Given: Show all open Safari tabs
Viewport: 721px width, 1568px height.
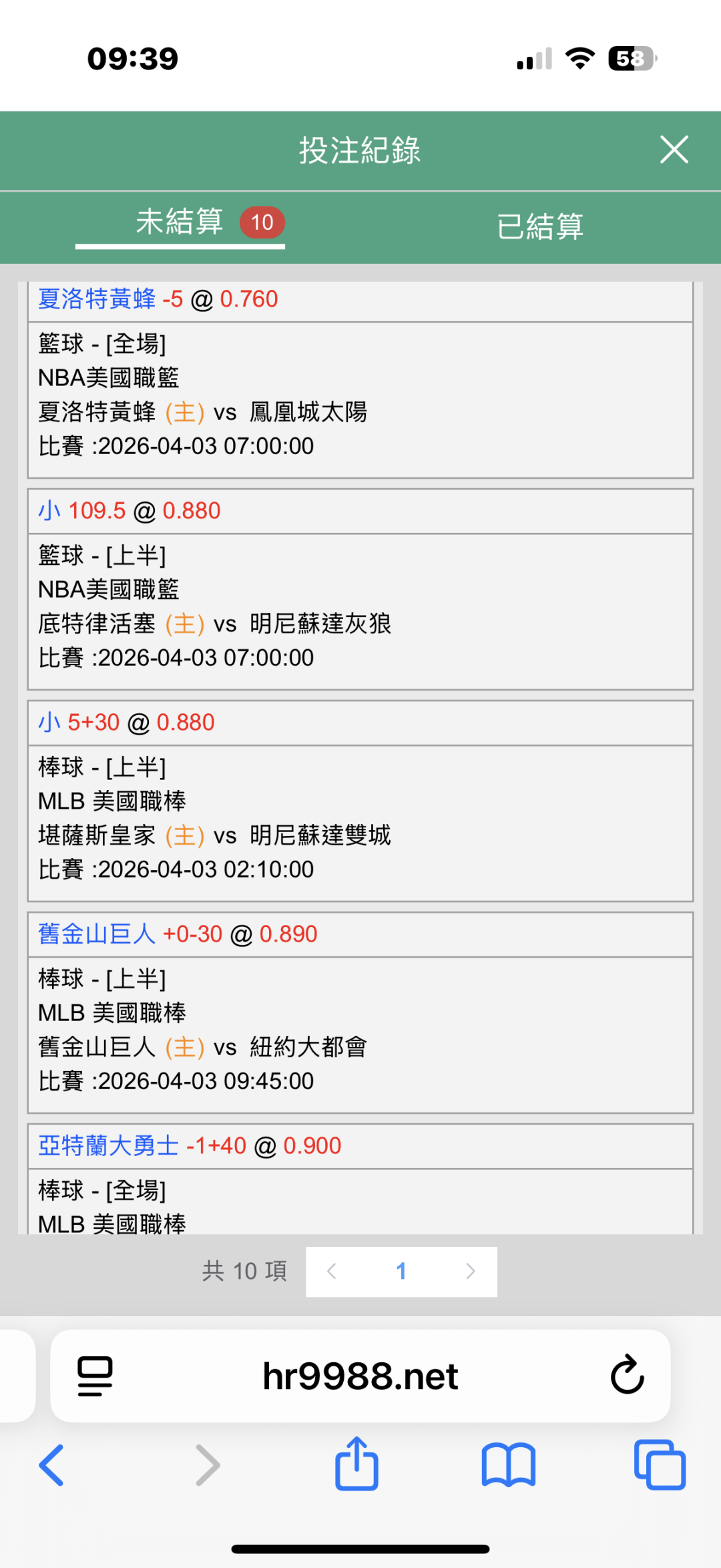Looking at the screenshot, I should pos(660,1465).
